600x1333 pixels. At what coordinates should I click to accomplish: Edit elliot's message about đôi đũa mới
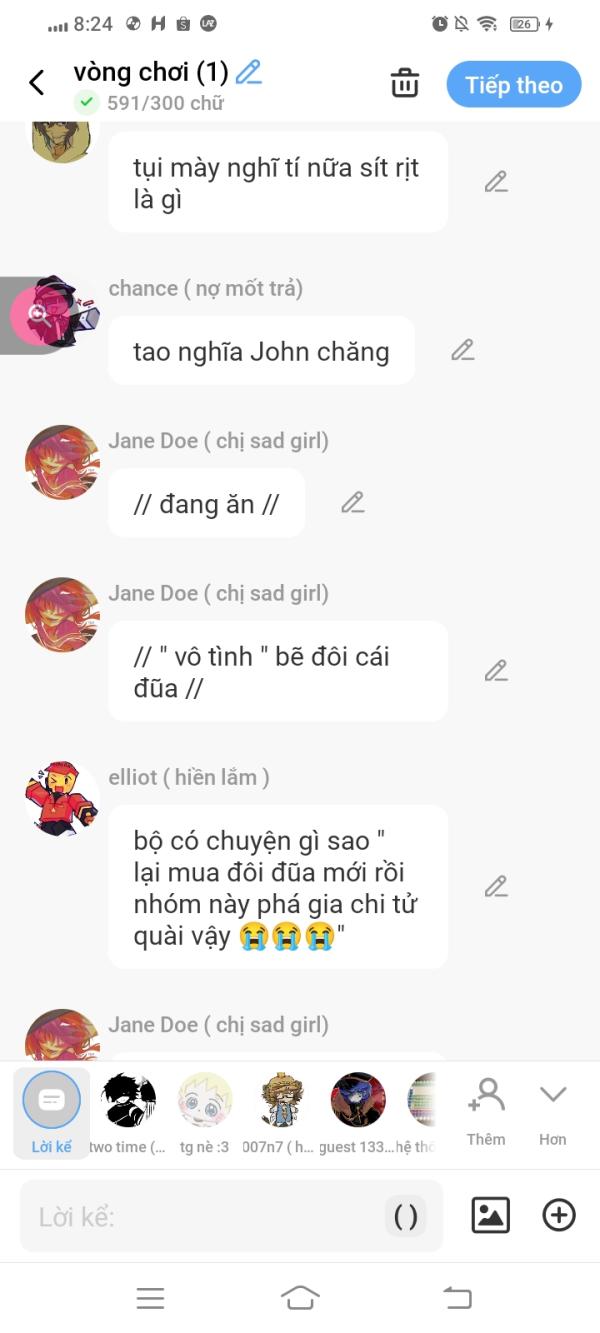(x=496, y=886)
